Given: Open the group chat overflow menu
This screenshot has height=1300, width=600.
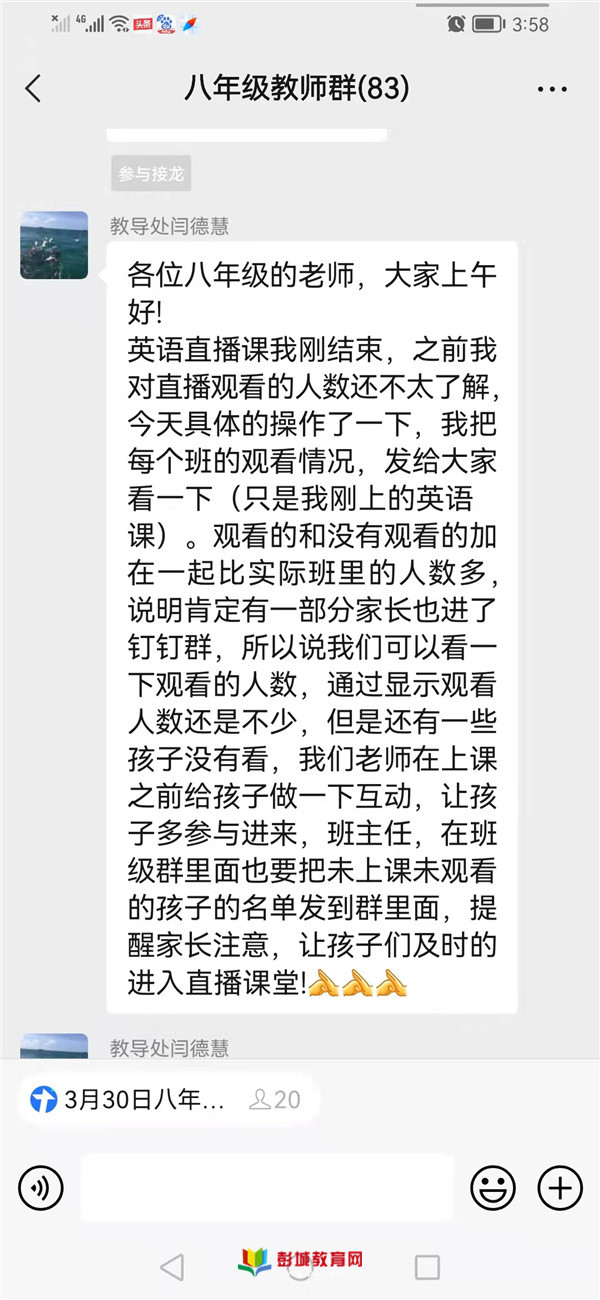Looking at the screenshot, I should pyautogui.click(x=551, y=90).
